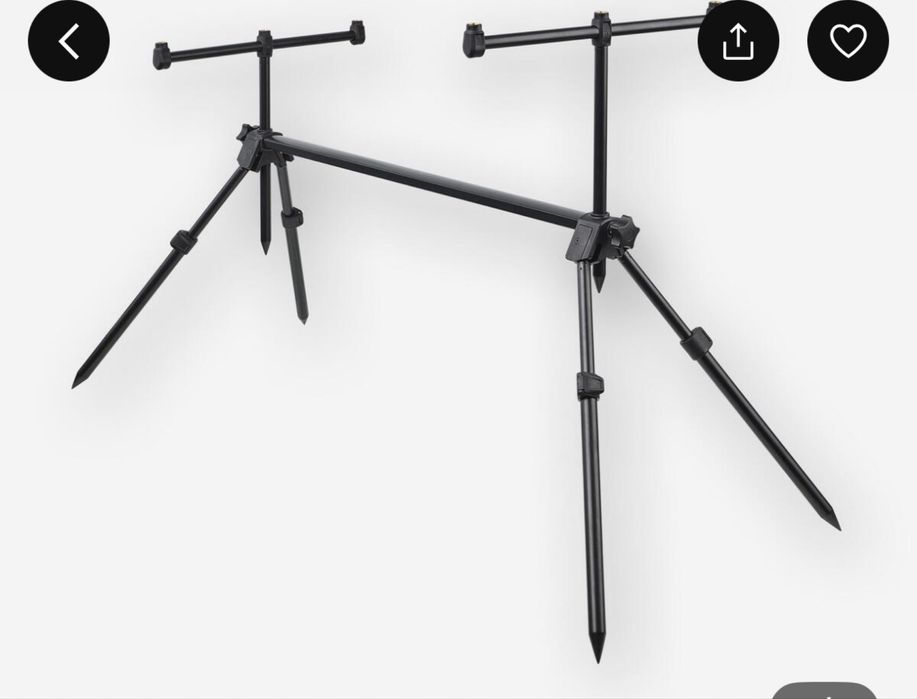Viewport: 917px width, 699px height.
Task: Share this product listing
Action: tap(738, 41)
